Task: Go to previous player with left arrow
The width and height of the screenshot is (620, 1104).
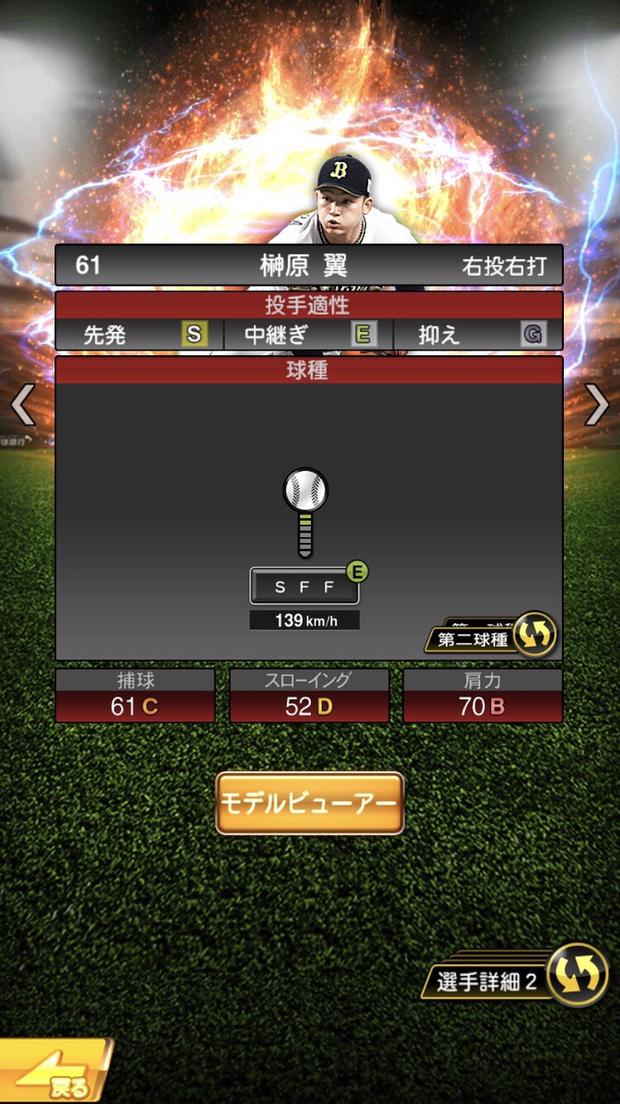Action: [x=23, y=404]
